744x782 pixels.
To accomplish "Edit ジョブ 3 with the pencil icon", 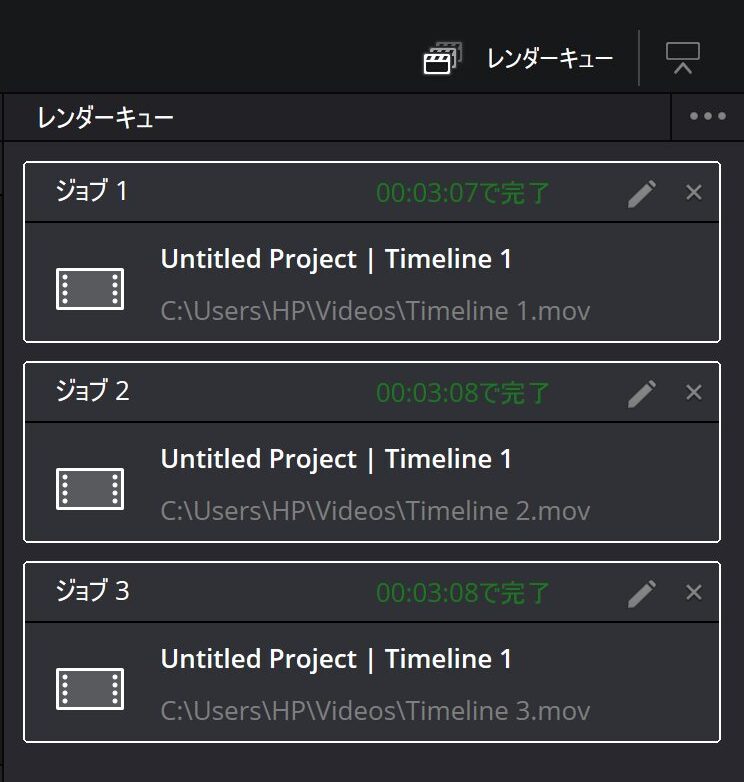I will click(642, 593).
